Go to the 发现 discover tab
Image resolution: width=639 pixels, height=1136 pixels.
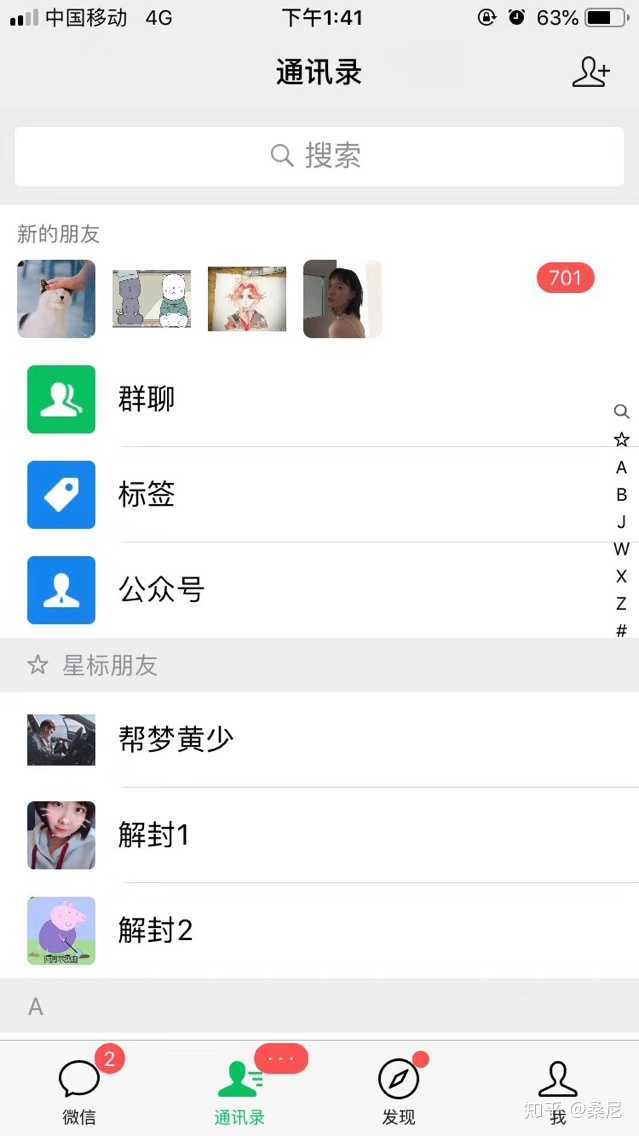coord(399,1090)
